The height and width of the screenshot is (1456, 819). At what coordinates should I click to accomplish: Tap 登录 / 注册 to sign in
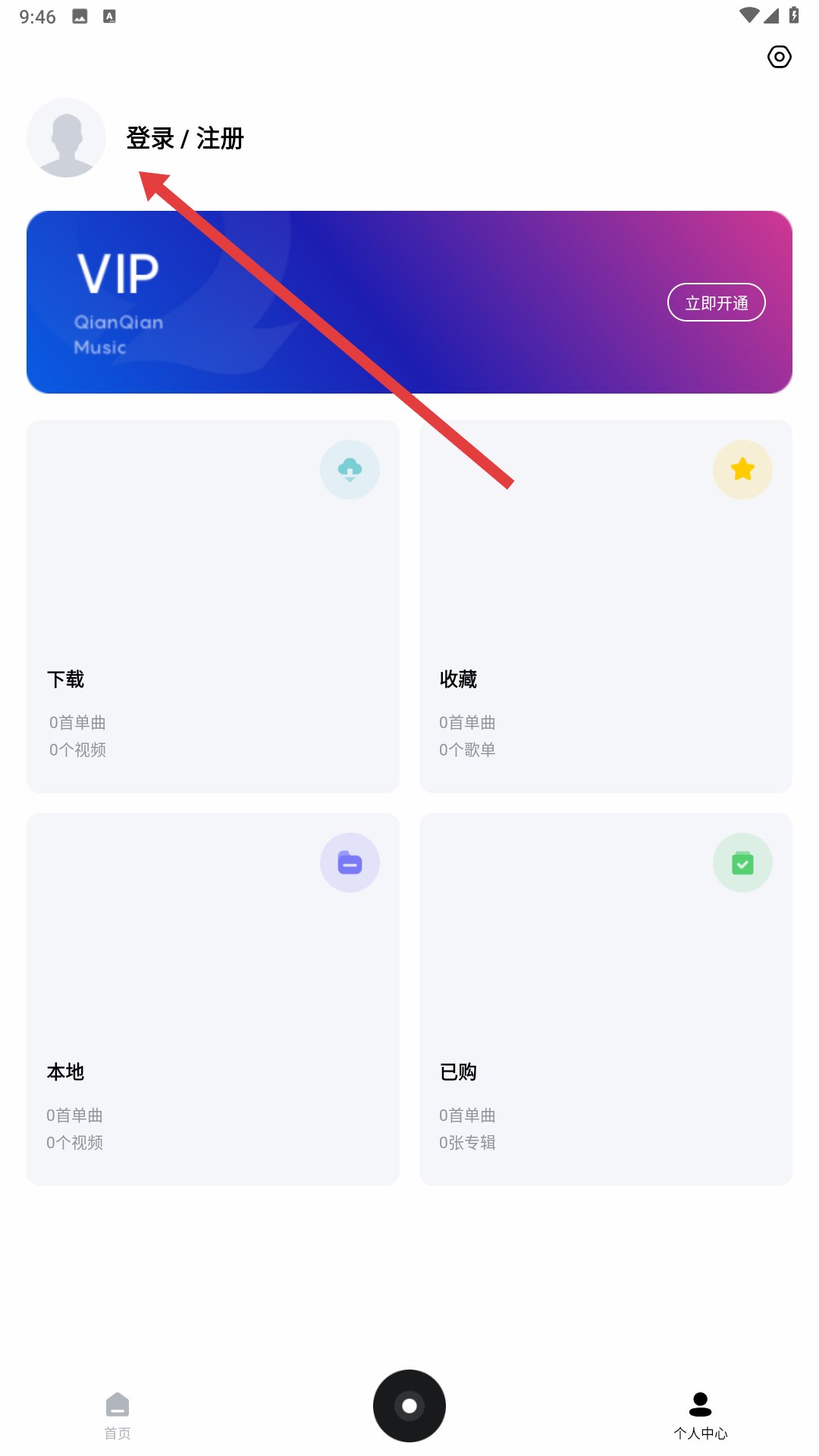pos(184,139)
